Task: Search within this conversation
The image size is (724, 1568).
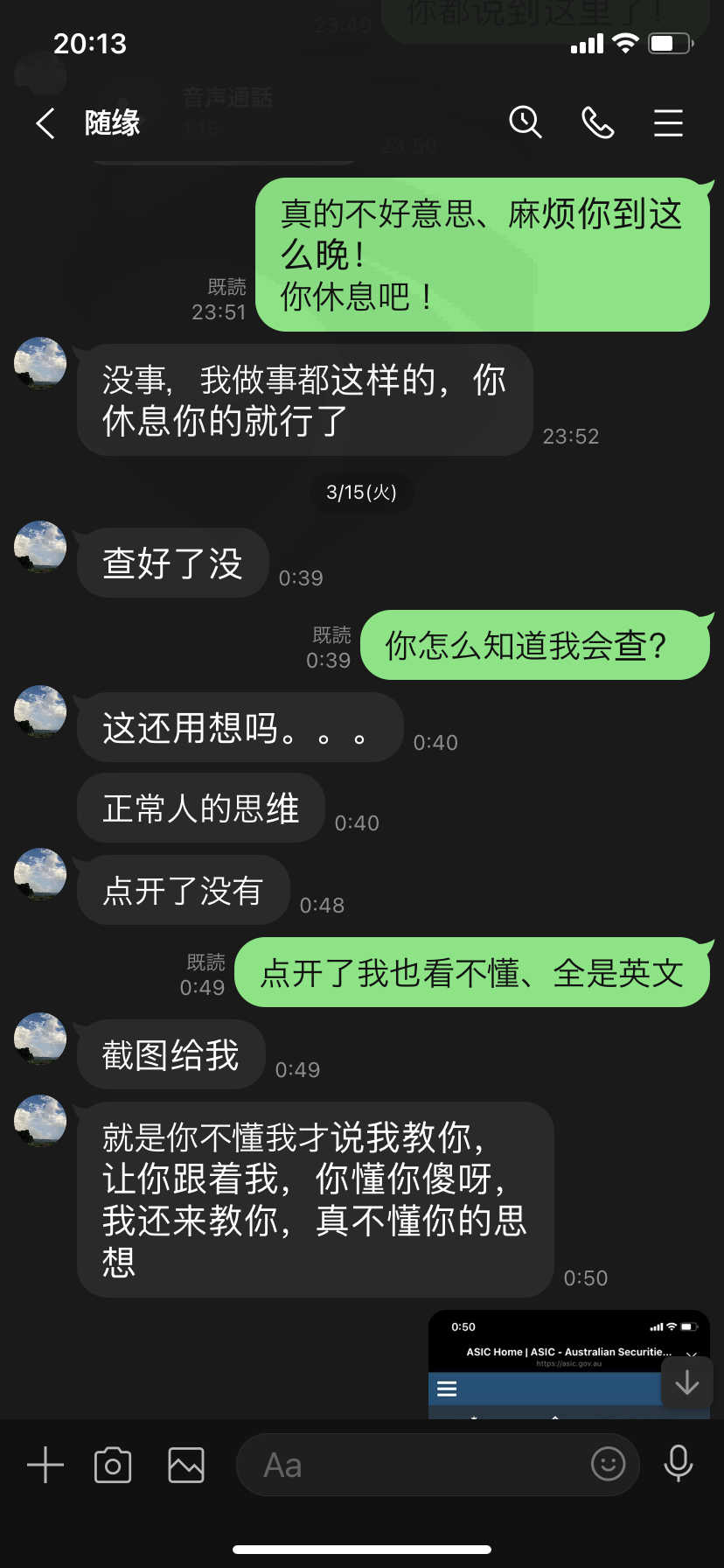Action: point(526,122)
